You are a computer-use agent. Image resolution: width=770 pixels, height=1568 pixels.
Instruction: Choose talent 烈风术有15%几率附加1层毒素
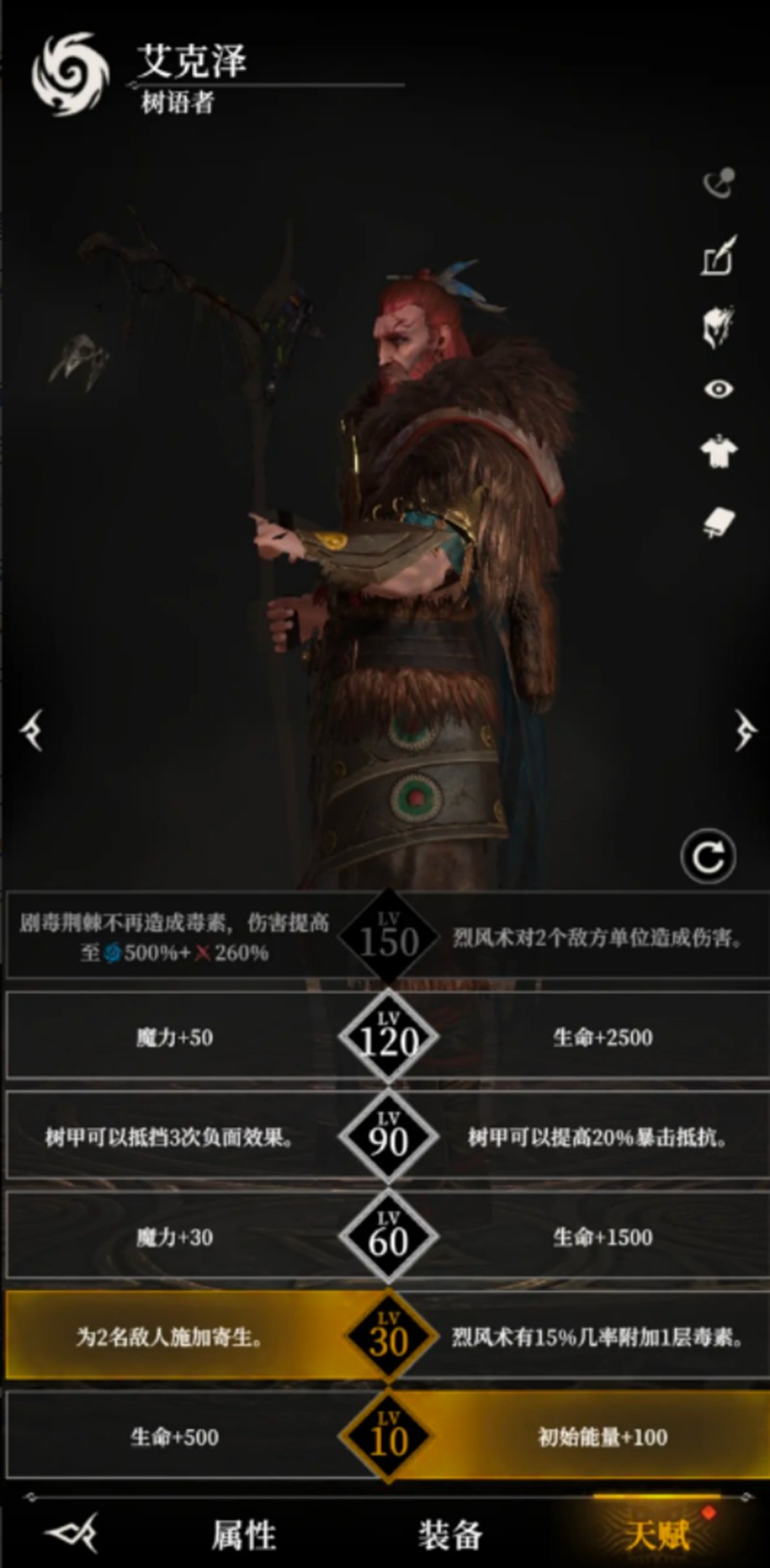(x=597, y=1336)
